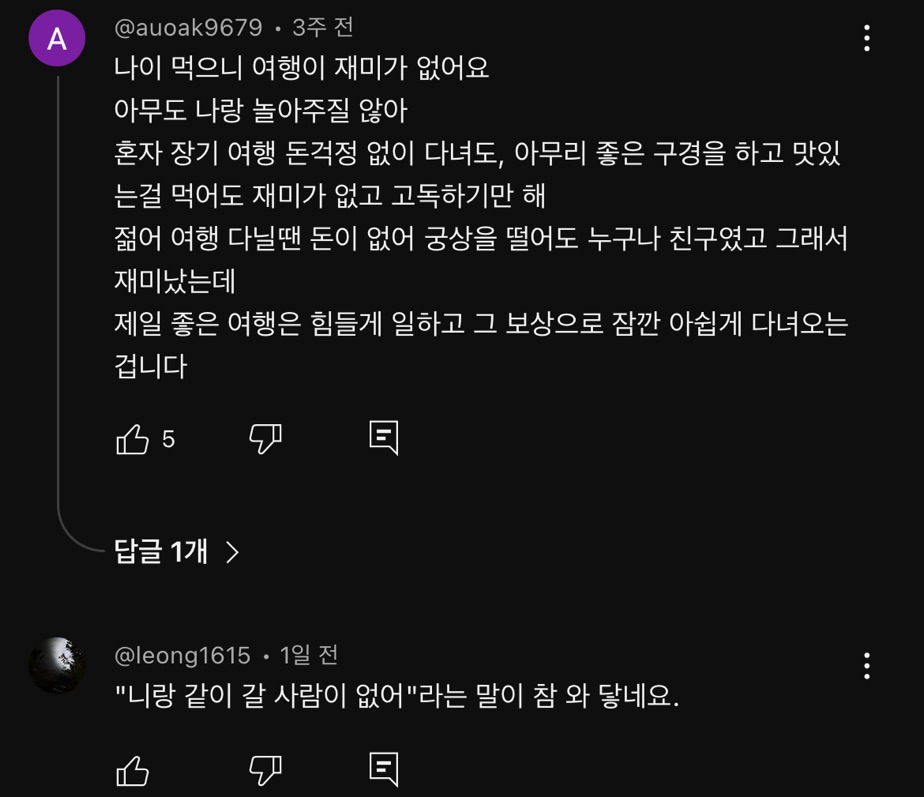Image resolution: width=924 pixels, height=797 pixels.
Task: Reply to @leong1615's comment
Action: pyautogui.click(x=384, y=769)
